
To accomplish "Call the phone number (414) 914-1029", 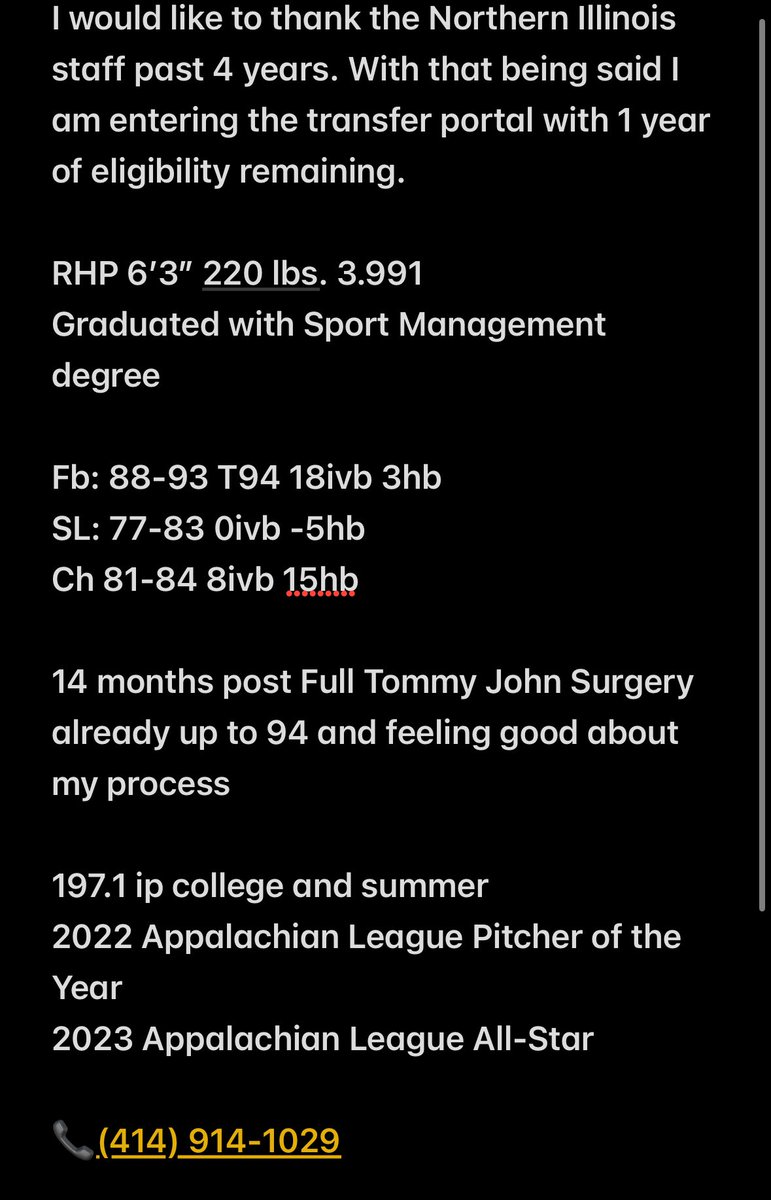I will coord(219,1140).
